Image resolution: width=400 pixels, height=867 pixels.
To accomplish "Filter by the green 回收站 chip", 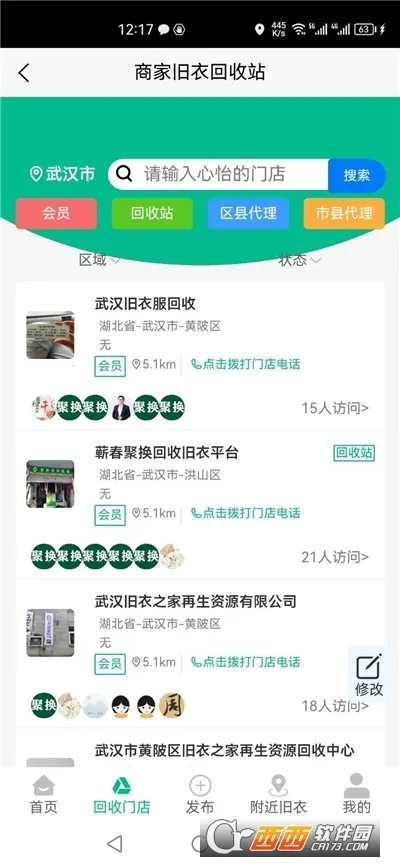I will 152,213.
